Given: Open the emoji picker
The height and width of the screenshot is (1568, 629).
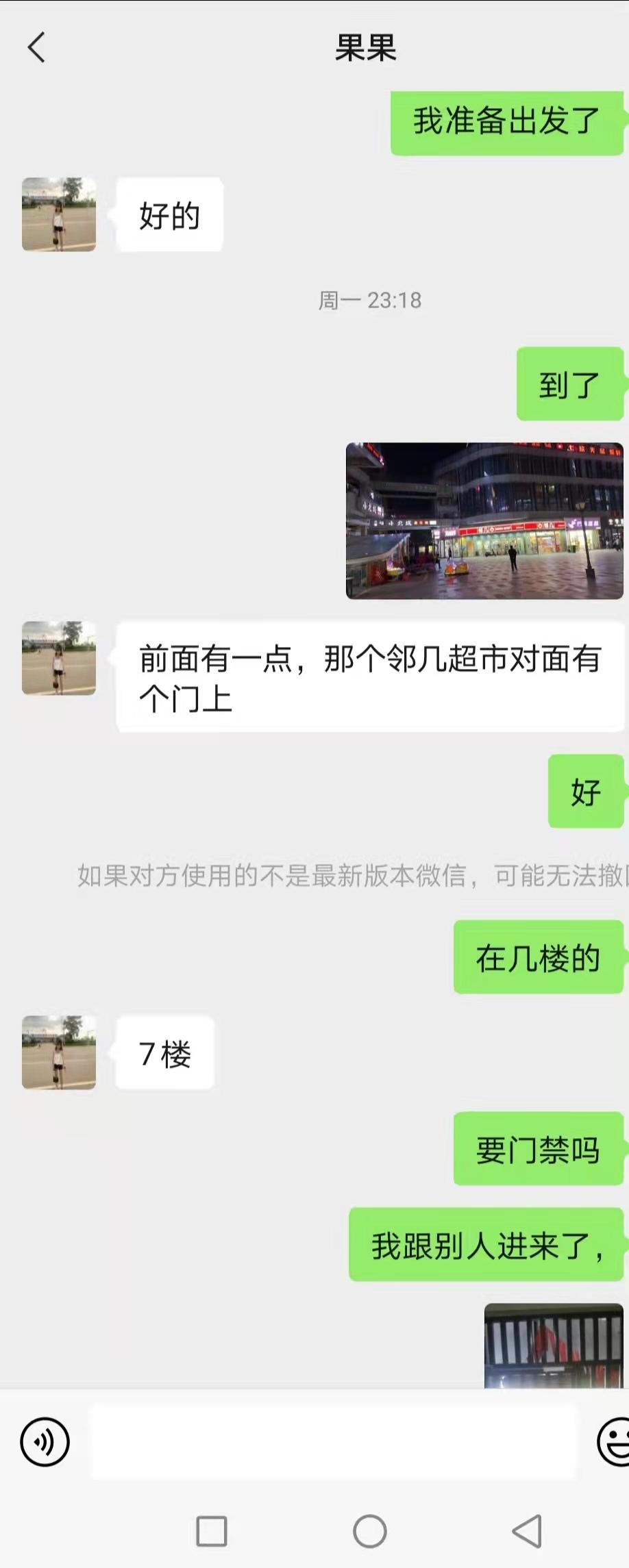Looking at the screenshot, I should click(613, 1441).
